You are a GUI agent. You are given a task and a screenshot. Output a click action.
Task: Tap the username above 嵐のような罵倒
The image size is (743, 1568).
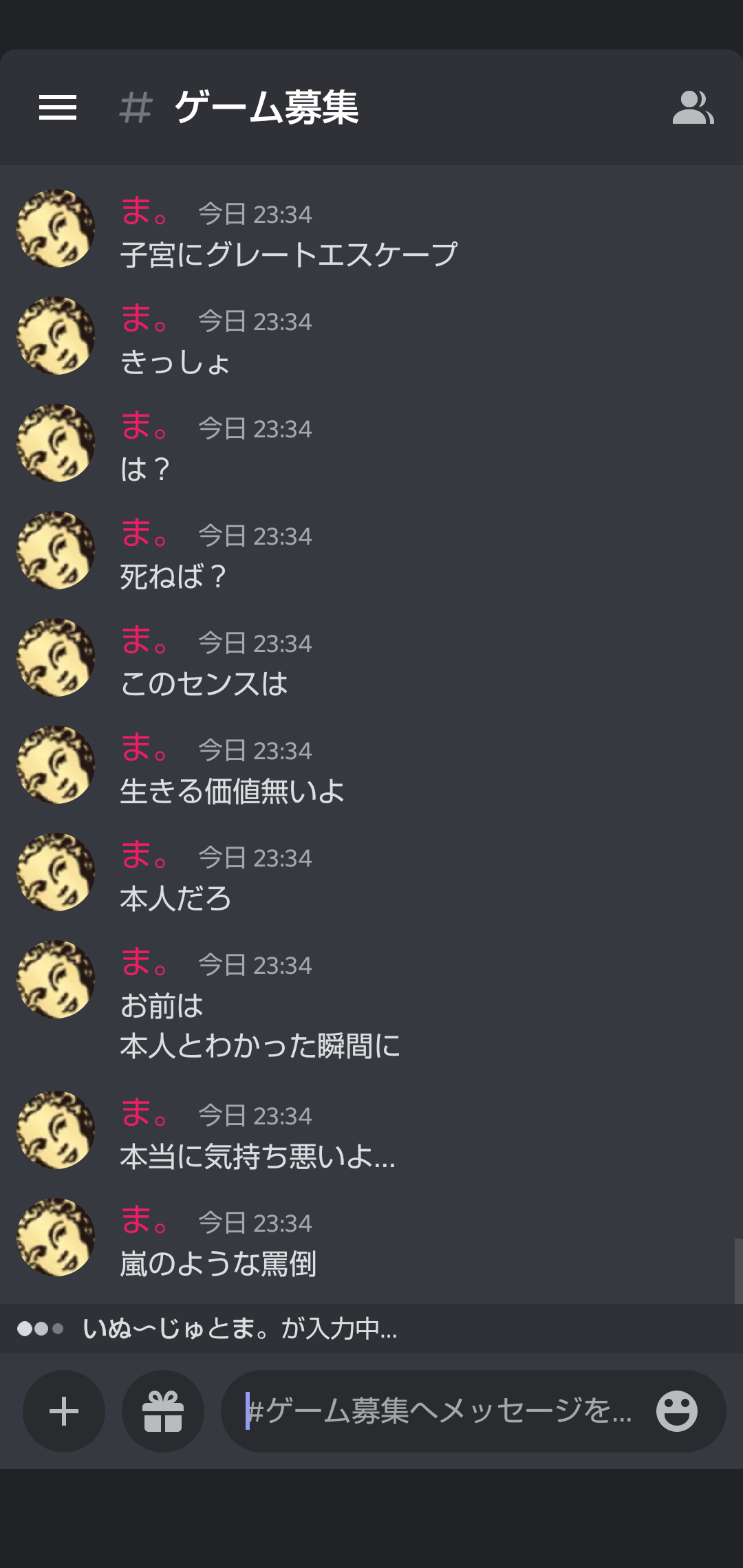coord(144,1220)
